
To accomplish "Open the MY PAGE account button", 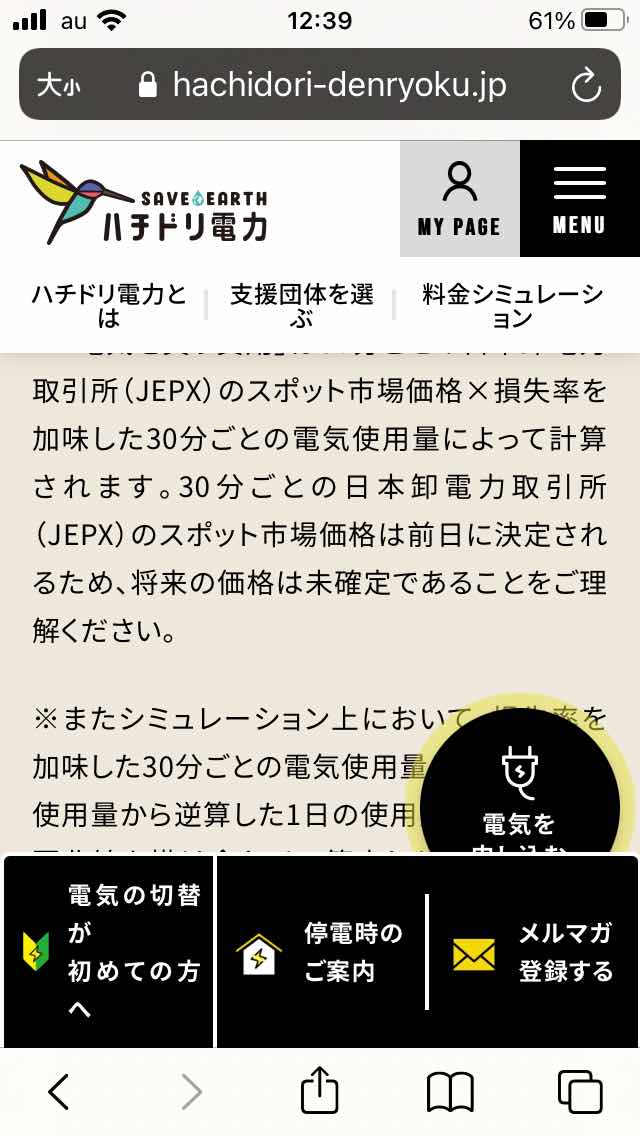I will pos(459,199).
